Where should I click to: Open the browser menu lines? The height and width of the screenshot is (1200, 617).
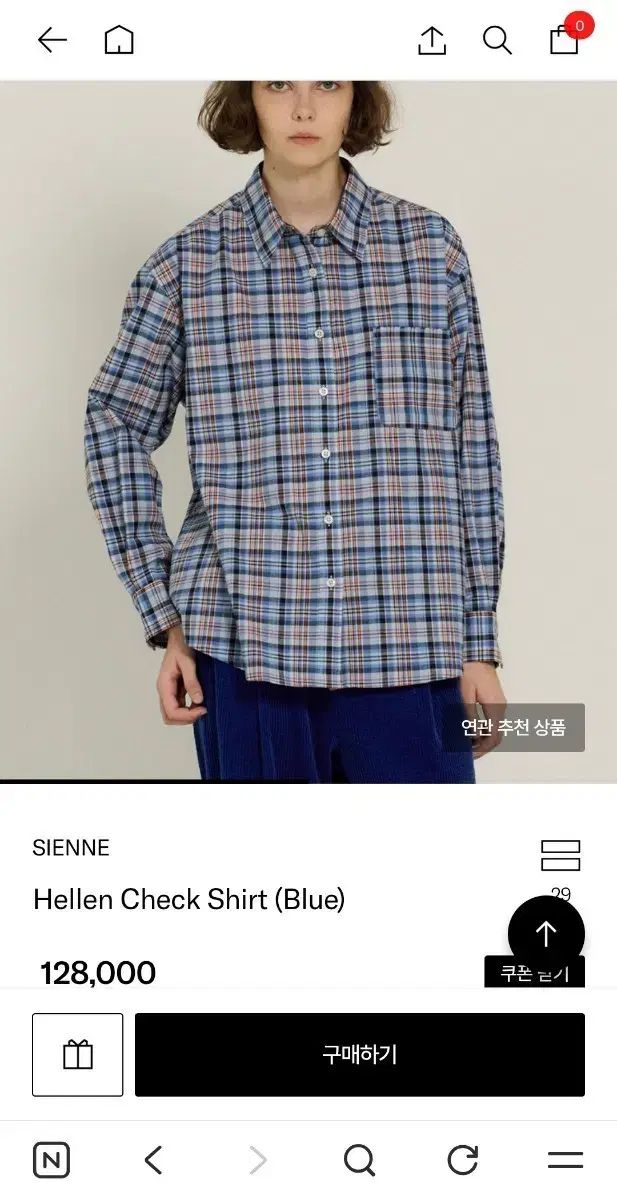pyautogui.click(x=566, y=1160)
